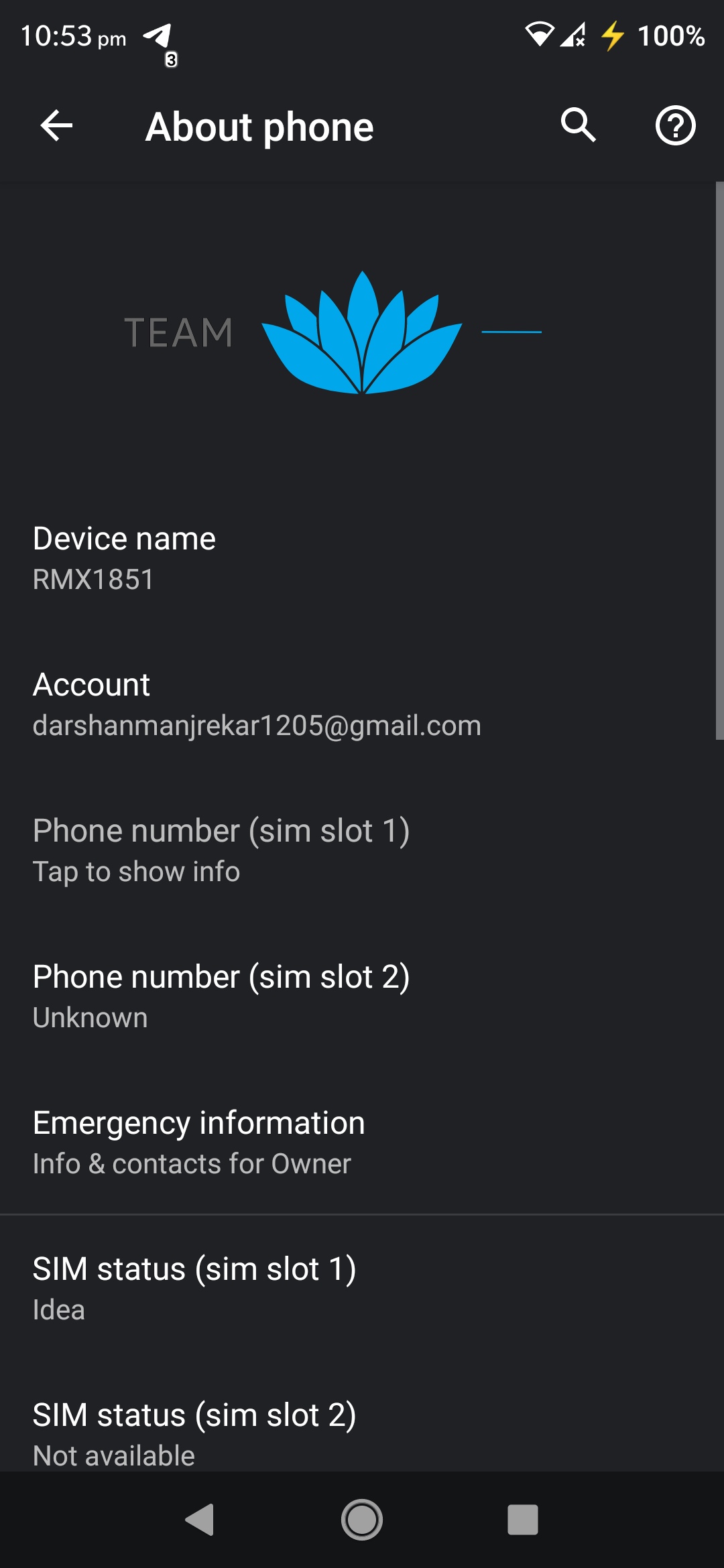Image resolution: width=724 pixels, height=1568 pixels.
Task: Open the Account row
Action: point(362,705)
